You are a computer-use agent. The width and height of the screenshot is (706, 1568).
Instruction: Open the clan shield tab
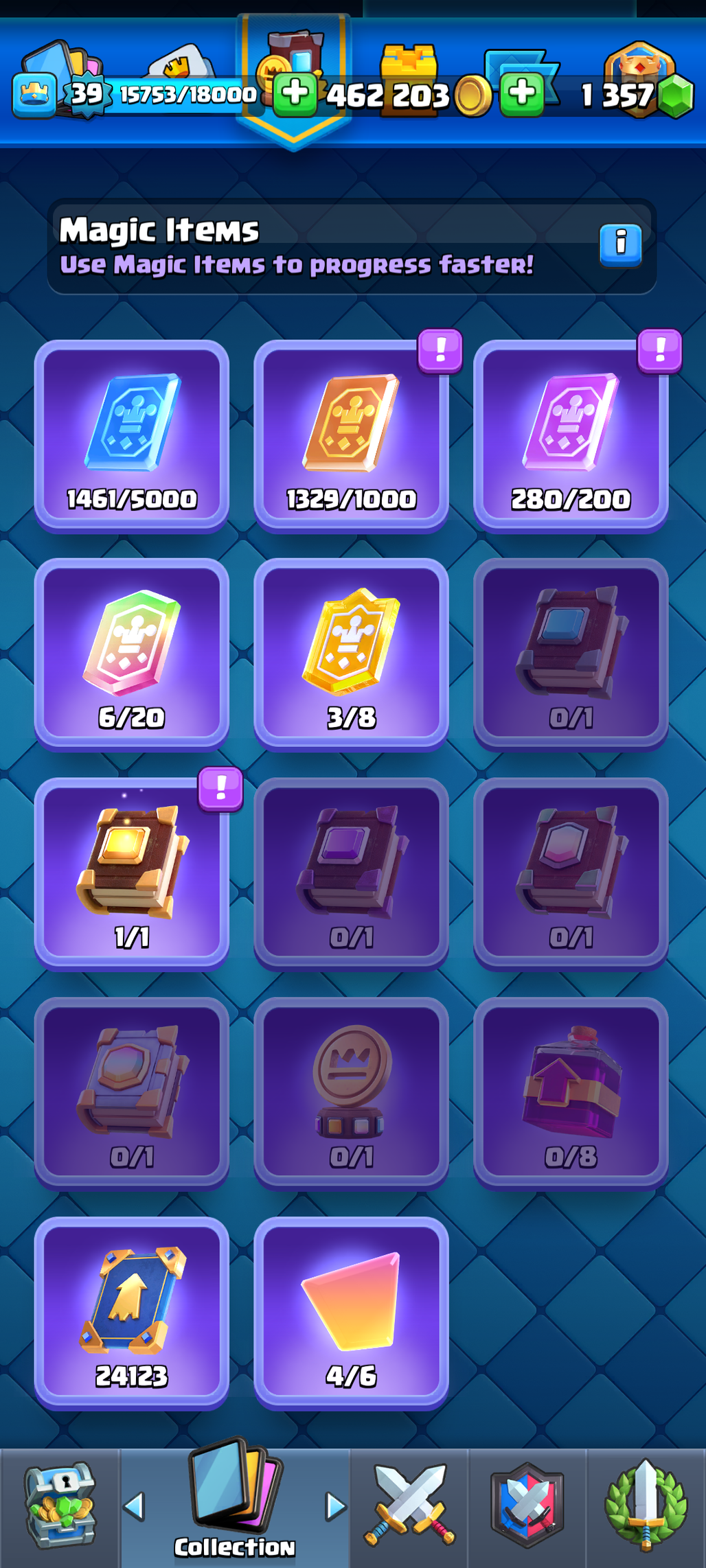(527, 1506)
